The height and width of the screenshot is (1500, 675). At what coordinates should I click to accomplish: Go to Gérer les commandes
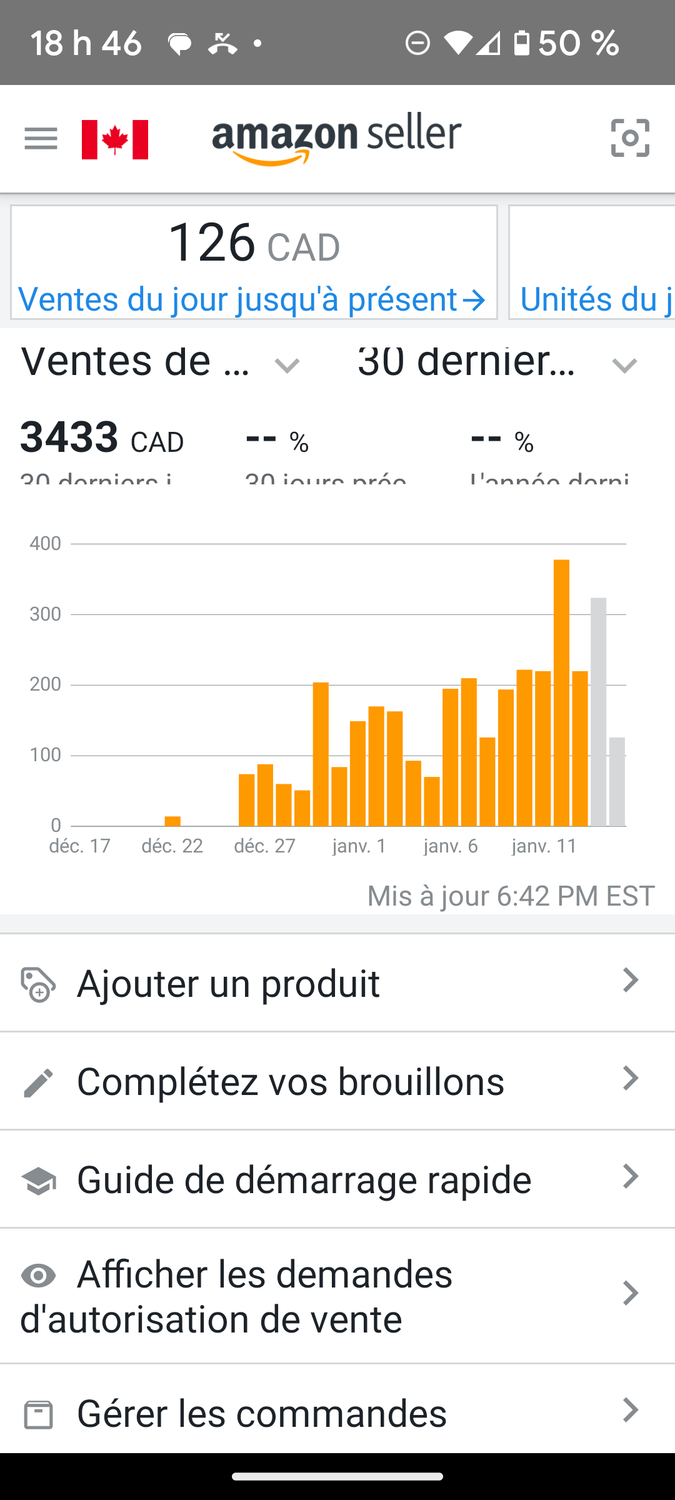pyautogui.click(x=337, y=1412)
